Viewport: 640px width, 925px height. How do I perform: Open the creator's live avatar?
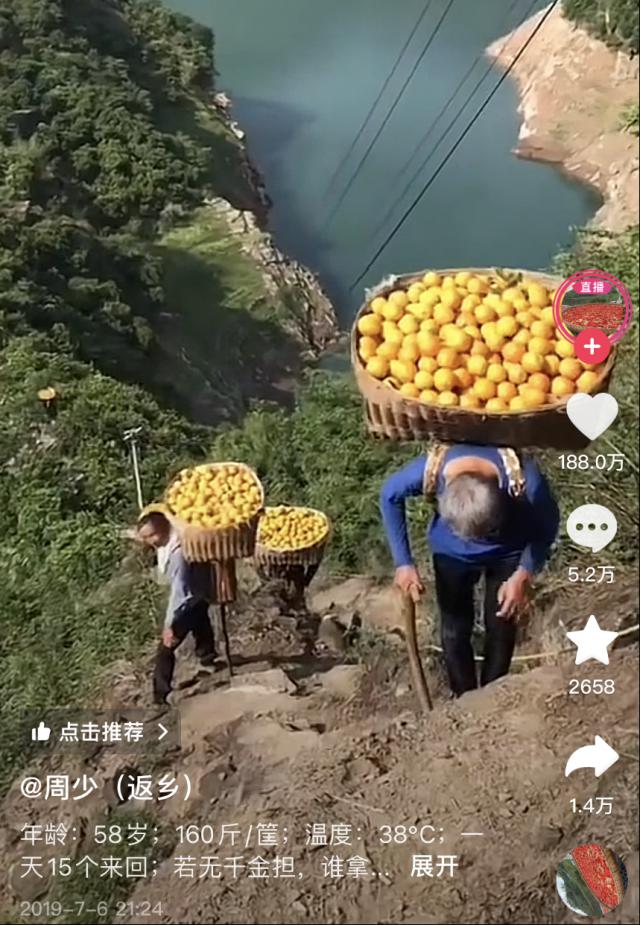pyautogui.click(x=592, y=306)
